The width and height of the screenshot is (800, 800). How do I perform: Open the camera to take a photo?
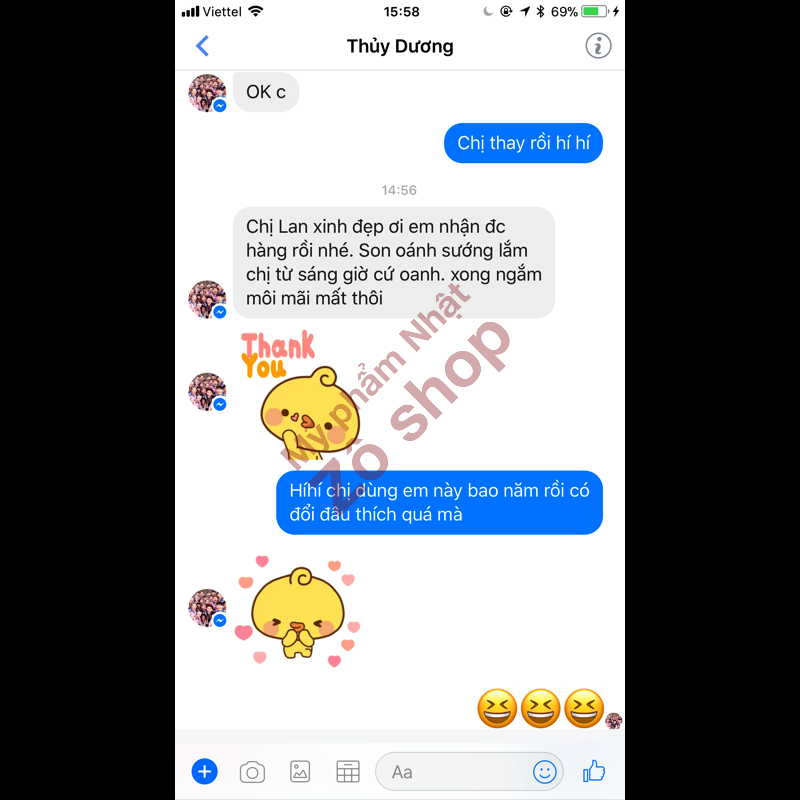click(x=252, y=771)
